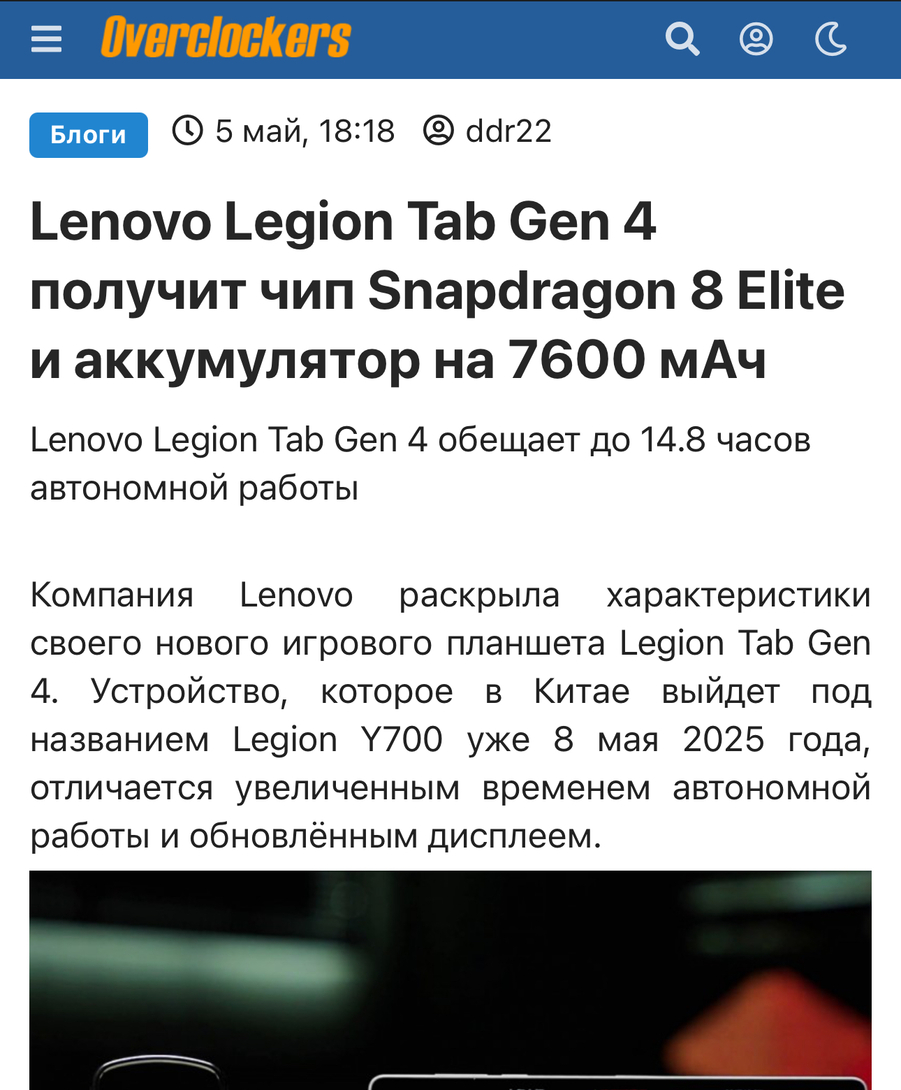The height and width of the screenshot is (1090, 901).
Task: View author ddr22's profile
Action: (x=508, y=131)
